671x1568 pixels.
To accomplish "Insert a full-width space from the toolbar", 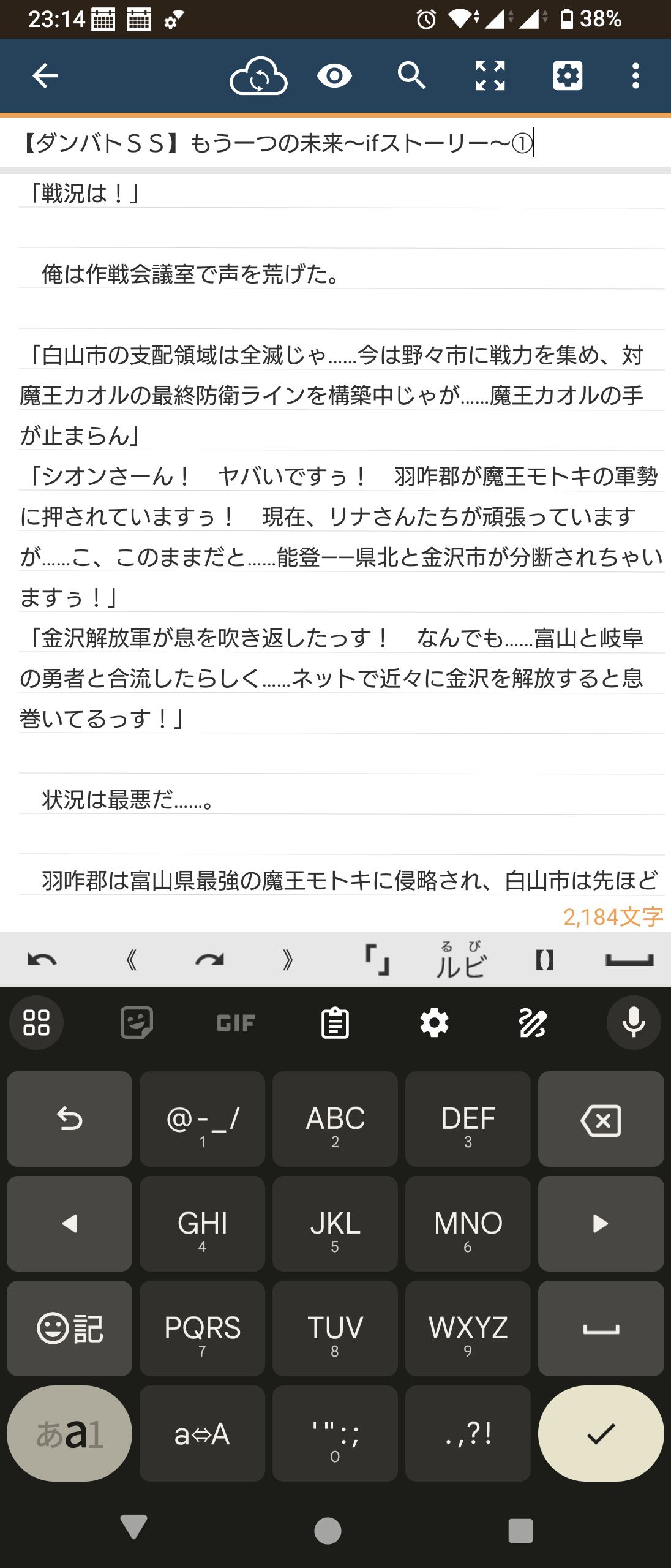I will pyautogui.click(x=629, y=960).
